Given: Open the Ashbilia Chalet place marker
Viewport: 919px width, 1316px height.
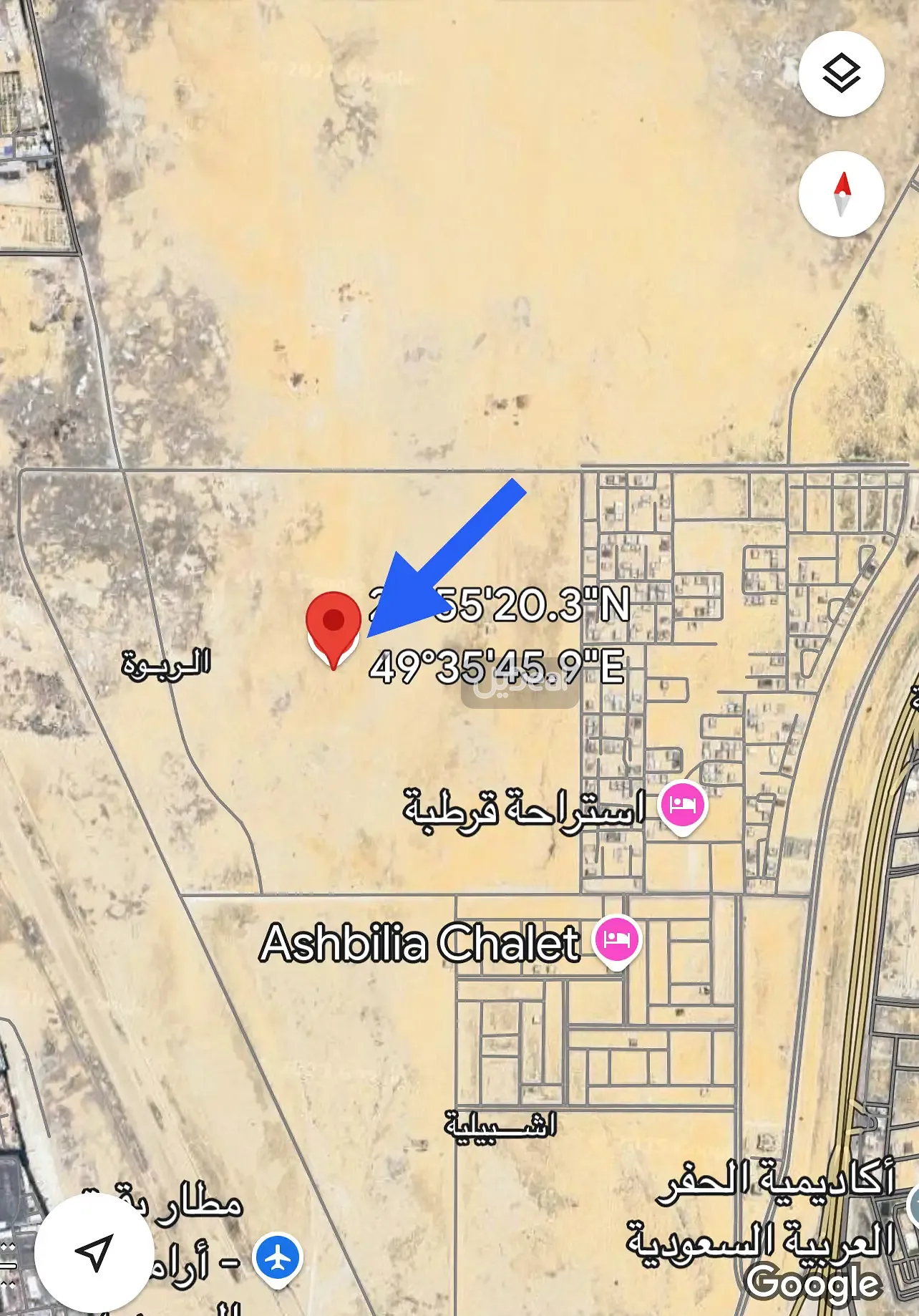Looking at the screenshot, I should pos(618,939).
